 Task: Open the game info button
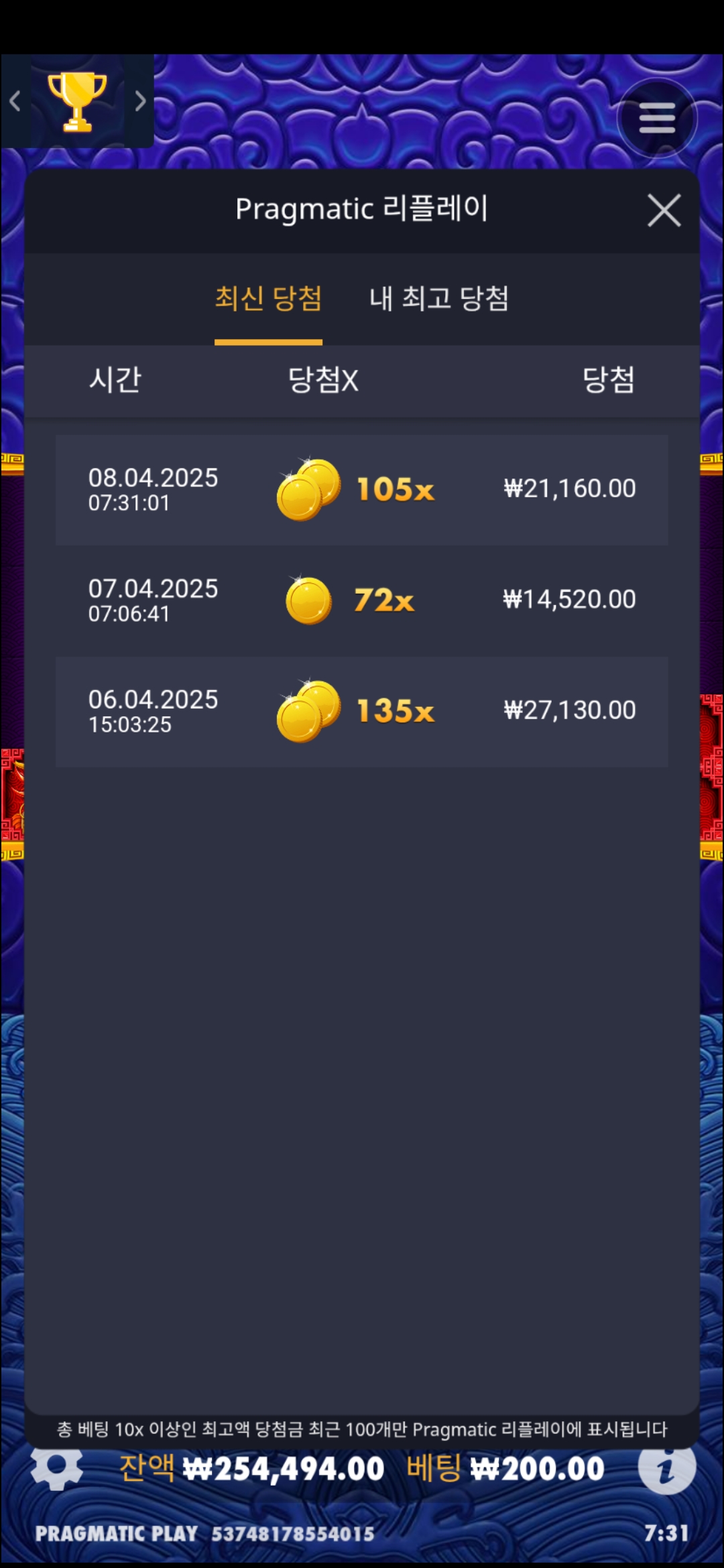coord(666,1467)
